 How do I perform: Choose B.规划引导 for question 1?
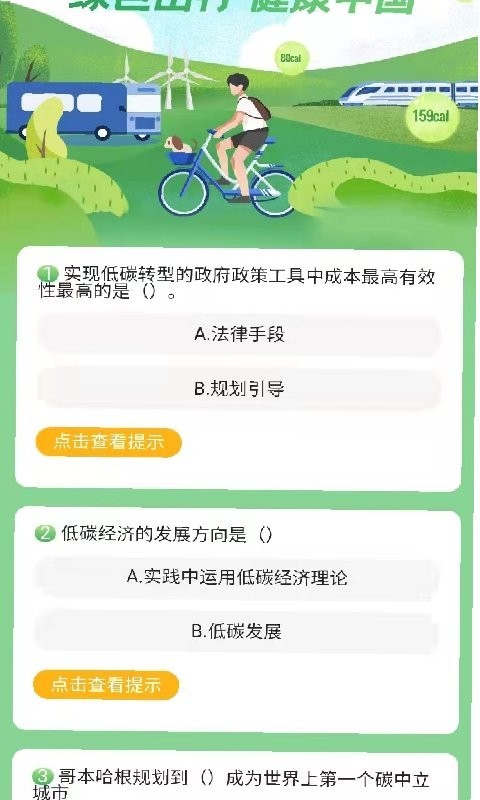click(239, 389)
